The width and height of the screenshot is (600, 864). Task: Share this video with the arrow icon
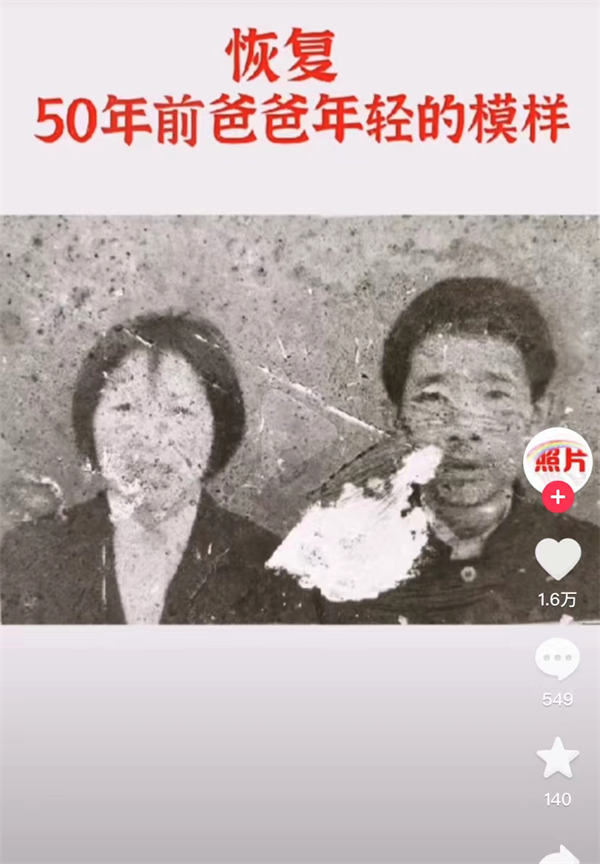(x=560, y=853)
